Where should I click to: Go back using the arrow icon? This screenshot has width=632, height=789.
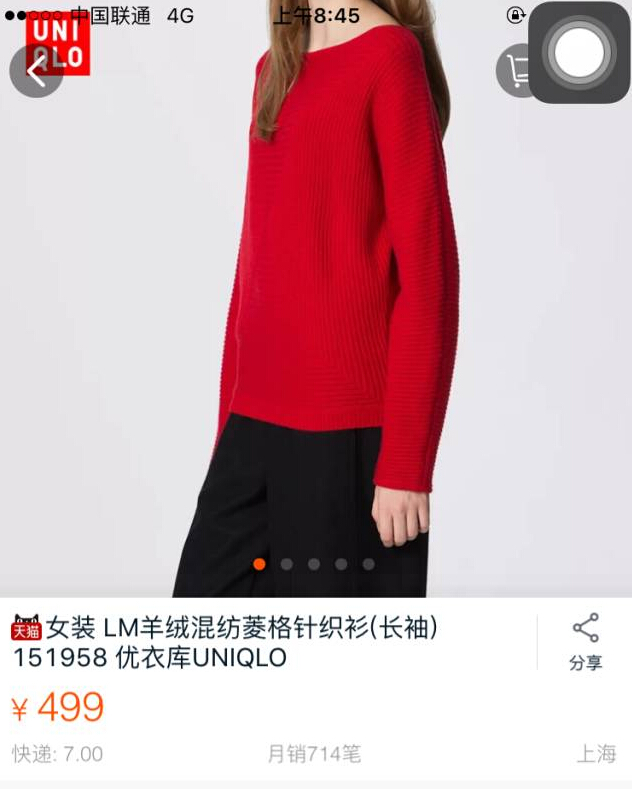pyautogui.click(x=36, y=71)
